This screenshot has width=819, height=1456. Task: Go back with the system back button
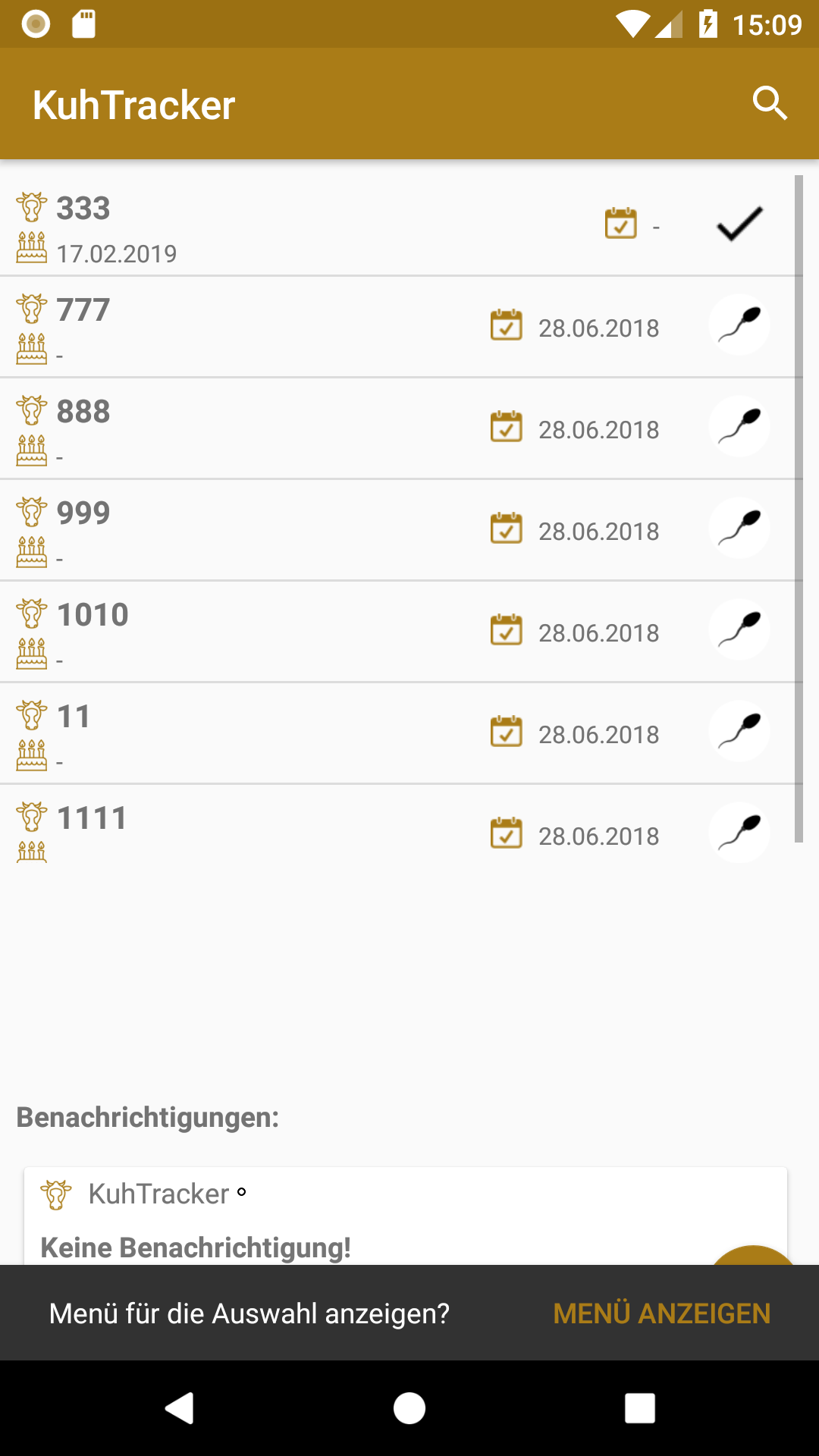coord(180,1409)
